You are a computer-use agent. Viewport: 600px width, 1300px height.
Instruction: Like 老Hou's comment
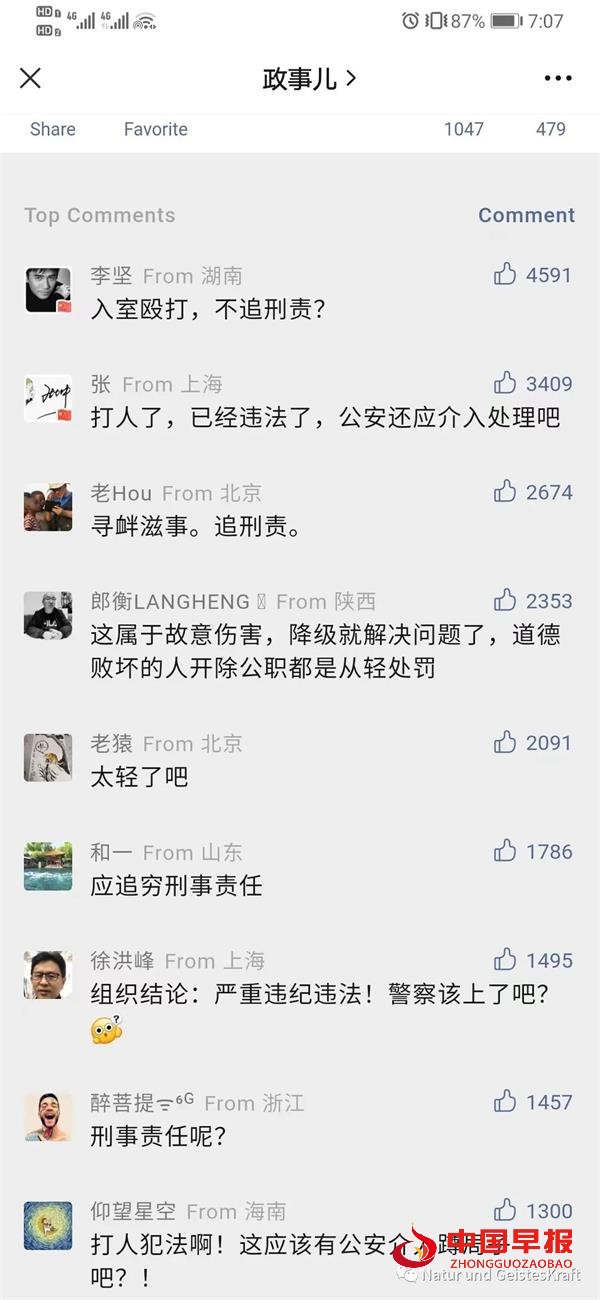click(x=505, y=491)
